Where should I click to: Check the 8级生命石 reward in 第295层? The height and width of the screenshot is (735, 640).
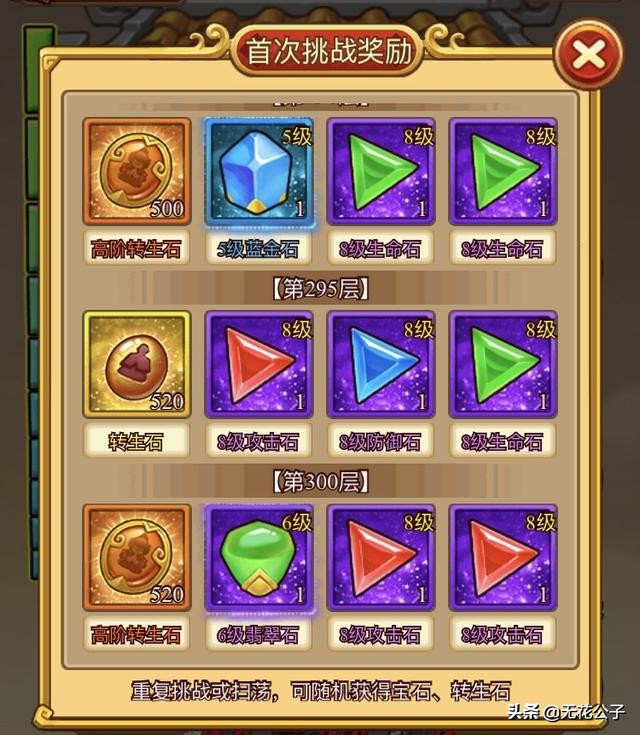tap(503, 364)
